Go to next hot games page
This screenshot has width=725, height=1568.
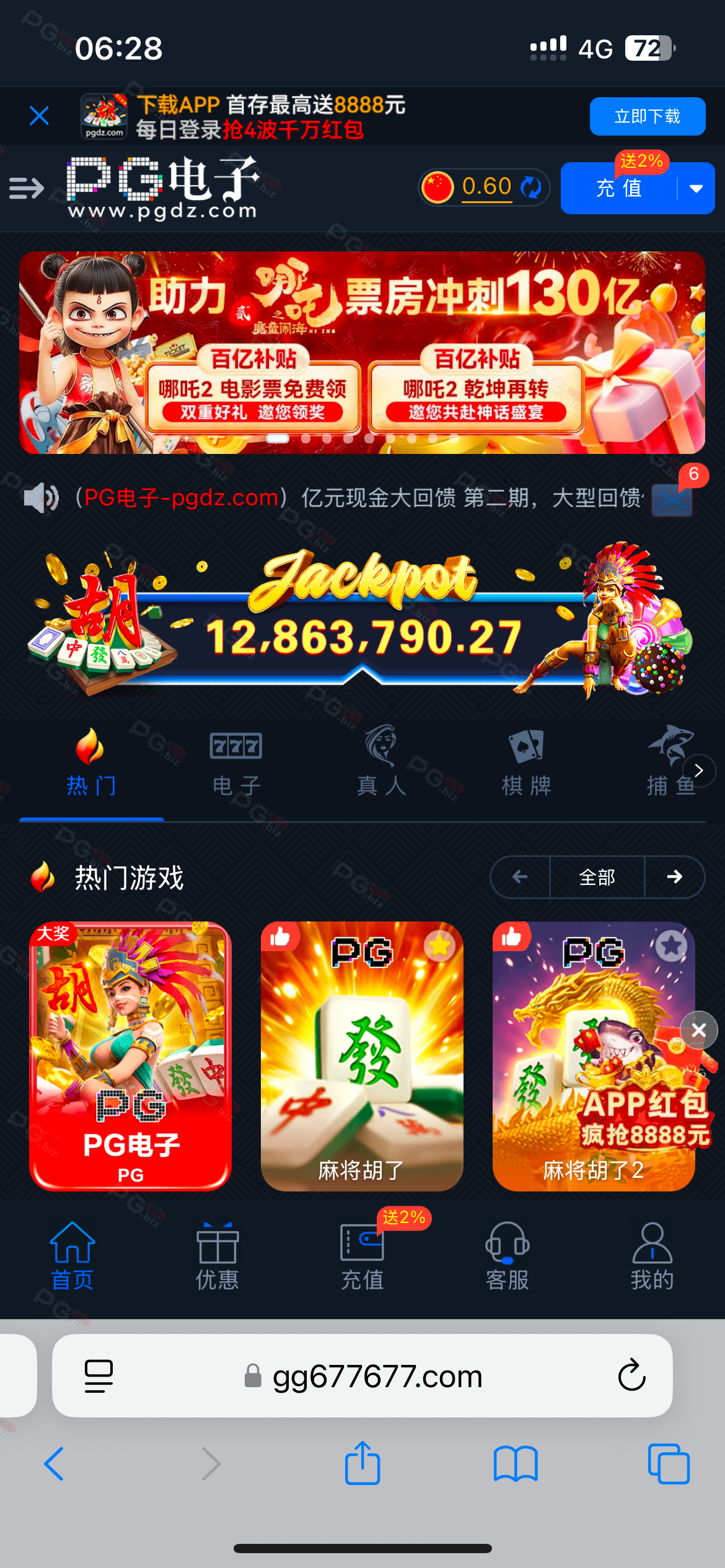[x=675, y=877]
